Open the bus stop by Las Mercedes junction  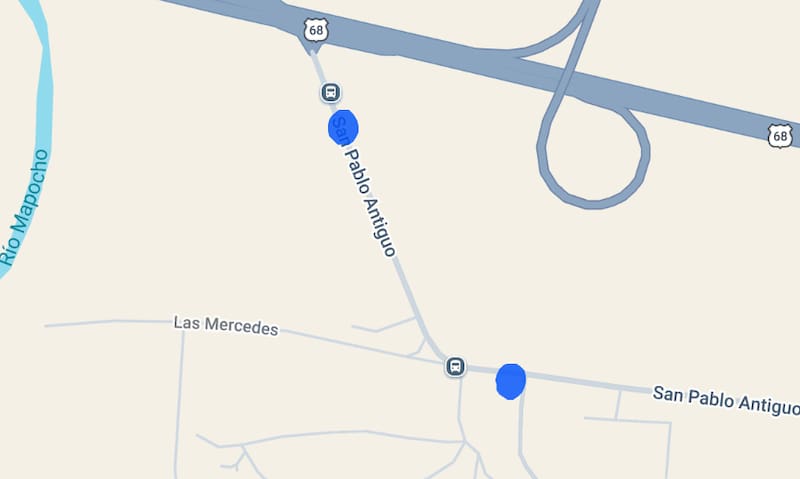[x=455, y=367]
